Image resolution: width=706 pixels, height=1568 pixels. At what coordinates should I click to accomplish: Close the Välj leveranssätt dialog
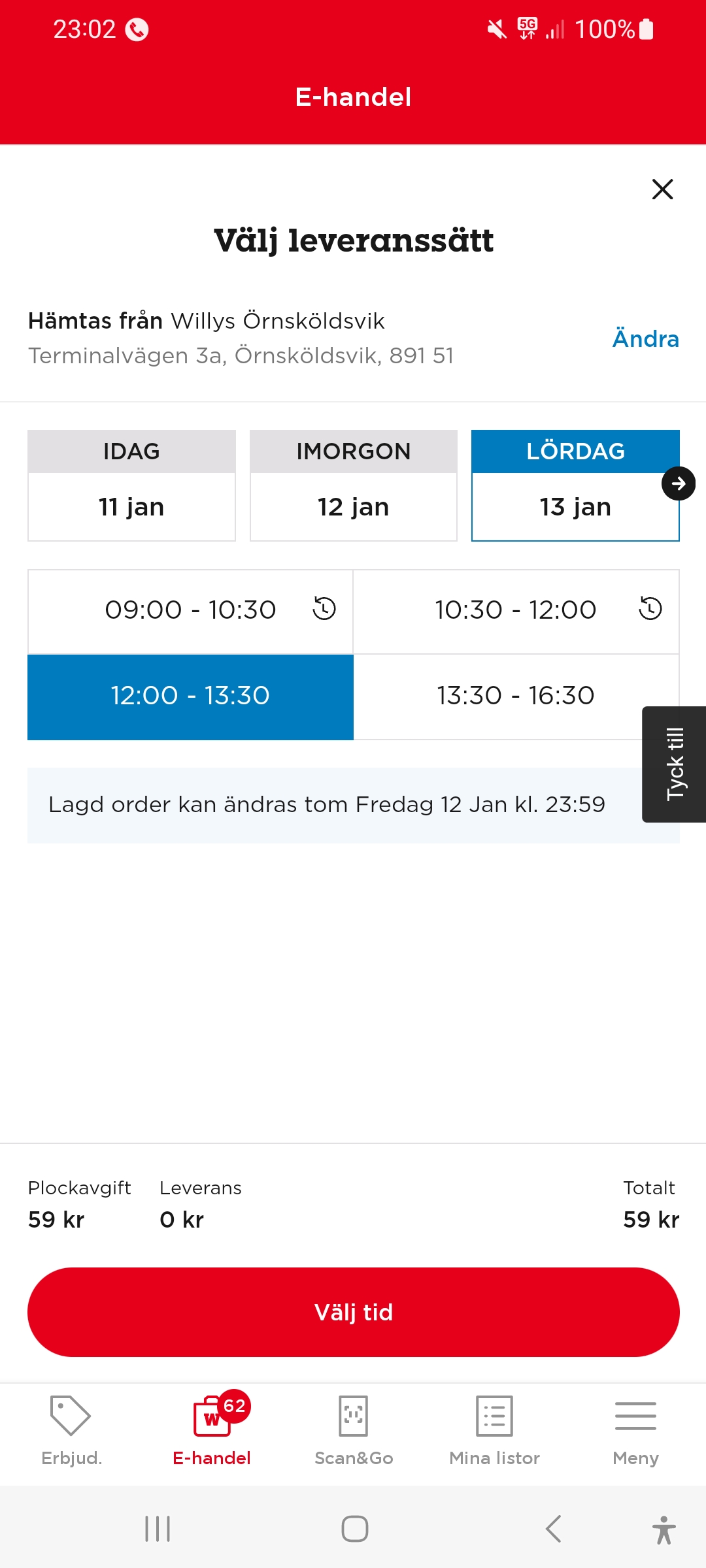point(662,189)
